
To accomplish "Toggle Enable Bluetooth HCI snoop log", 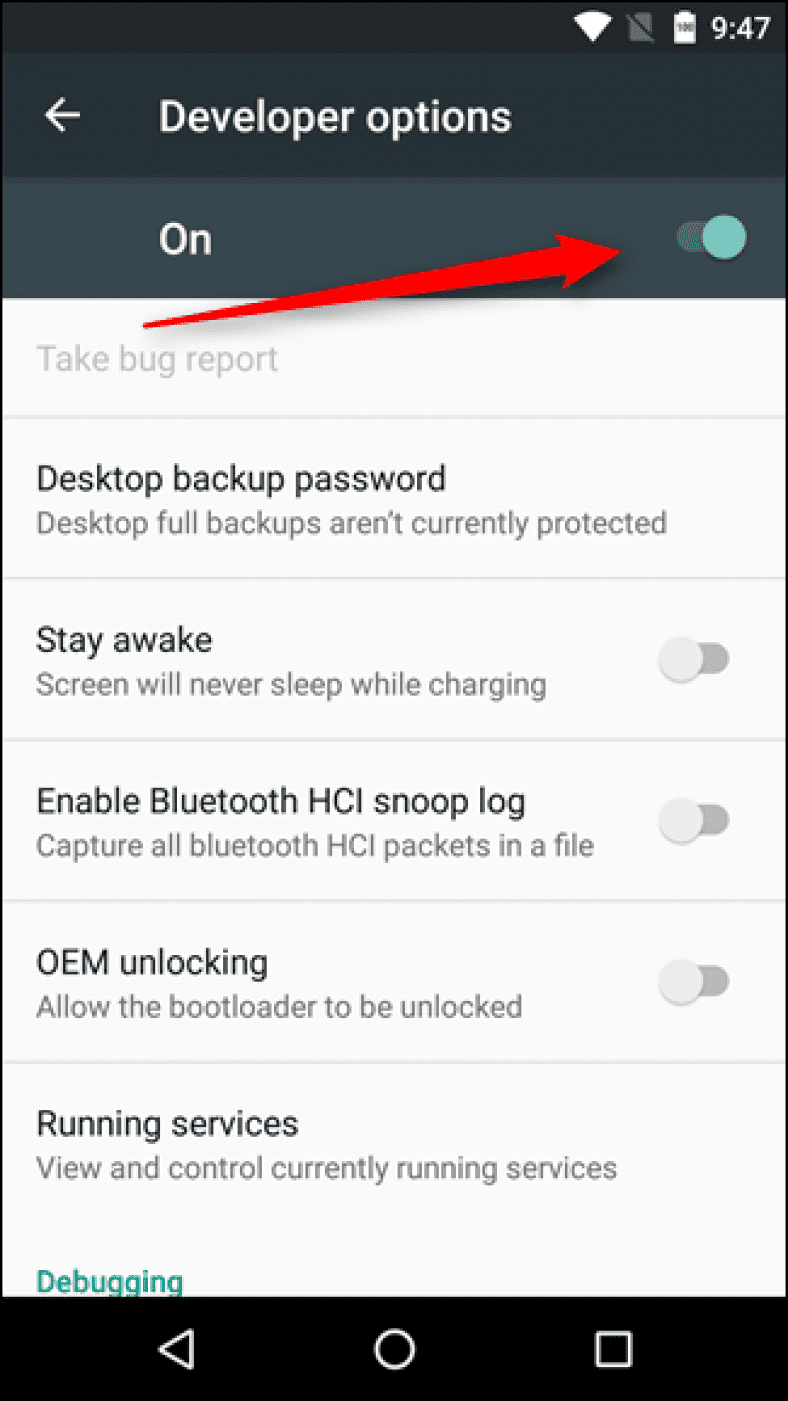I will 694,821.
